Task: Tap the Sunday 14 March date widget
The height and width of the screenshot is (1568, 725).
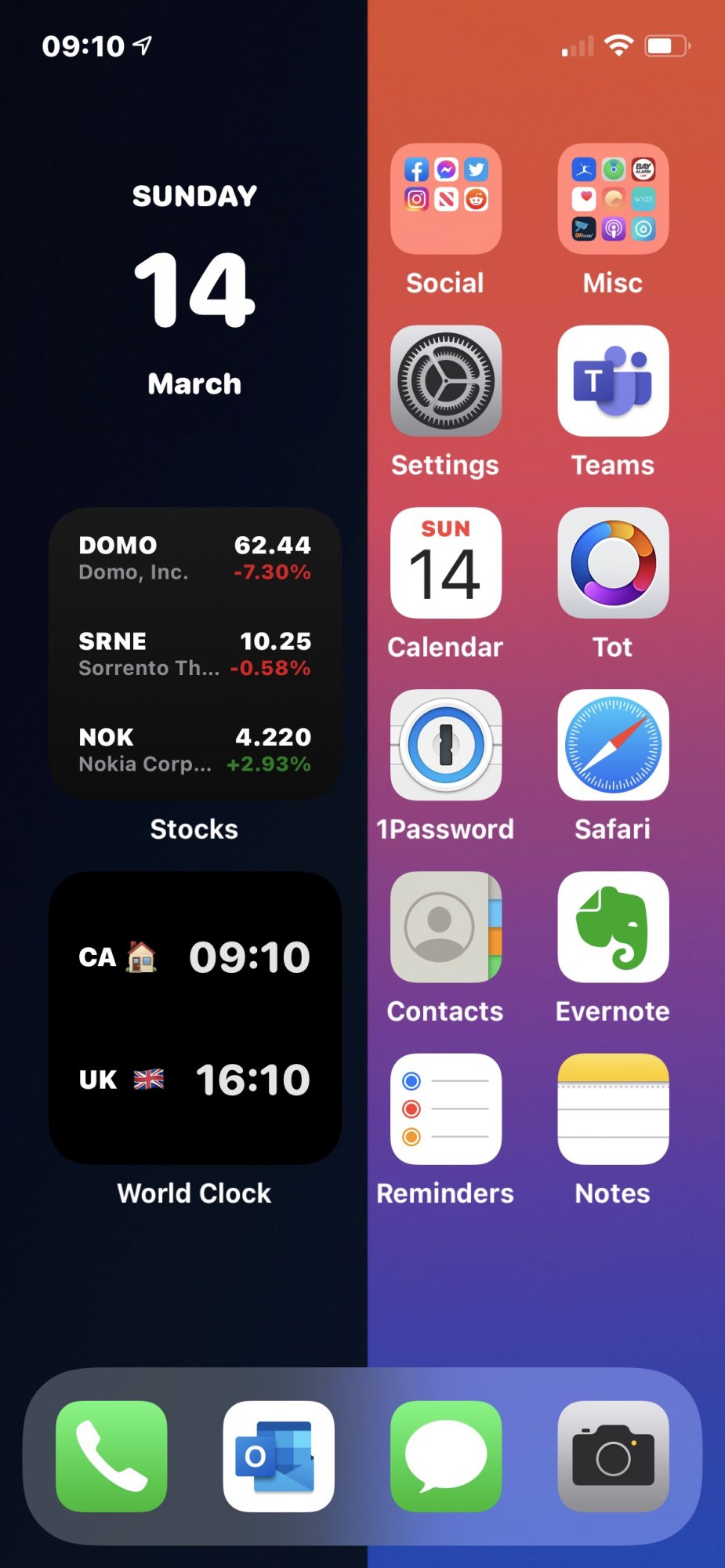Action: pos(194,290)
